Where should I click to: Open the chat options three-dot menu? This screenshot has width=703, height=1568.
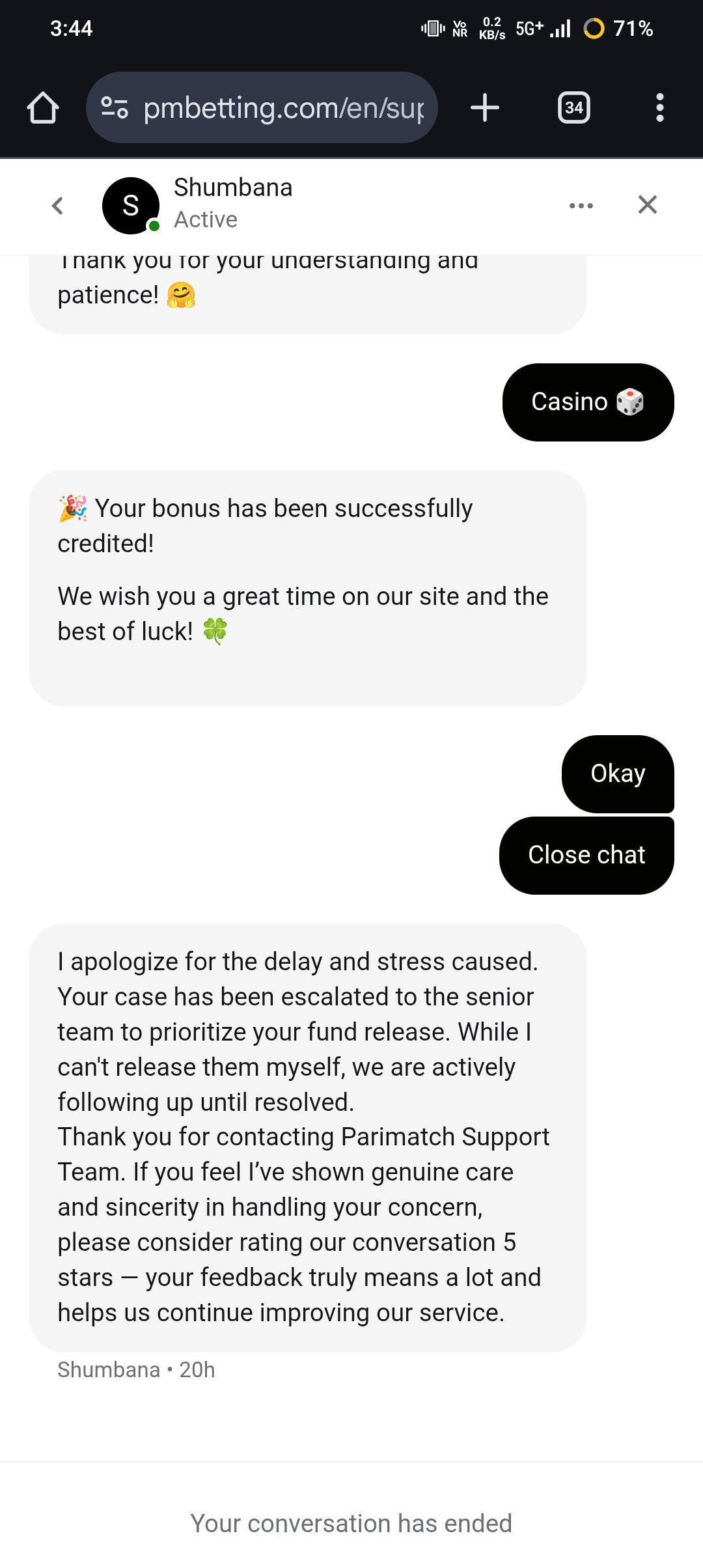pyautogui.click(x=581, y=206)
